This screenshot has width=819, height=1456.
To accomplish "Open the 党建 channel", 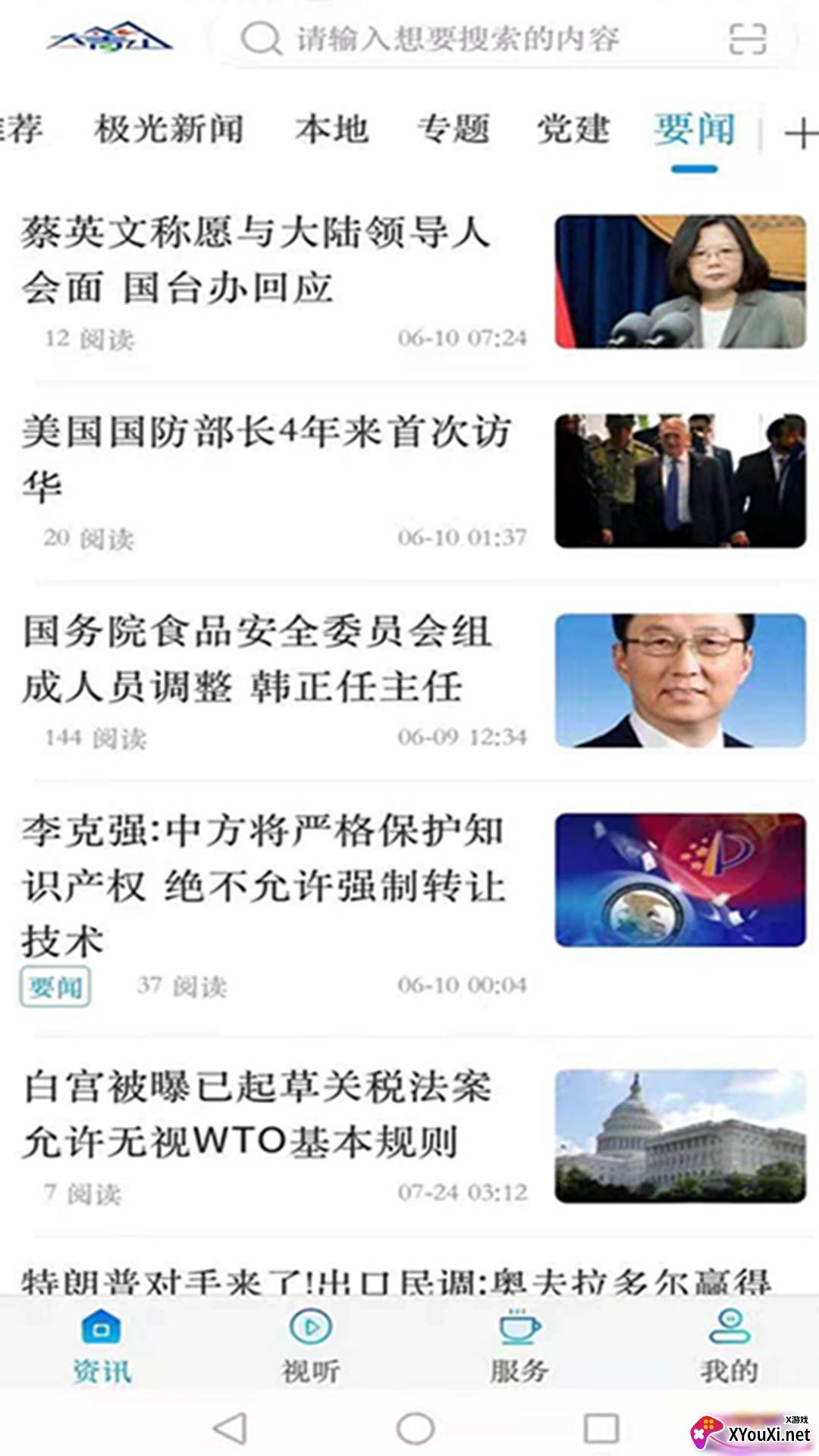I will [x=574, y=130].
